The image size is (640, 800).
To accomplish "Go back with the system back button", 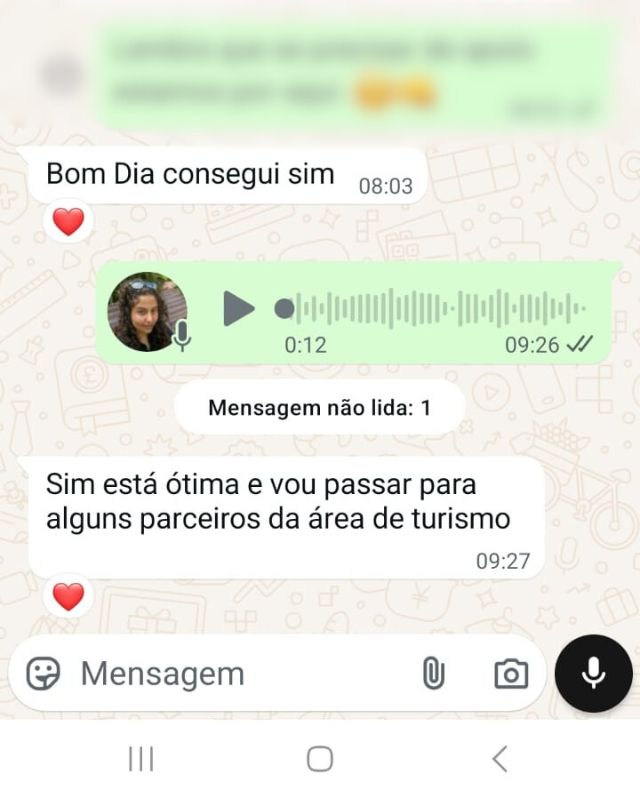I will click(499, 759).
